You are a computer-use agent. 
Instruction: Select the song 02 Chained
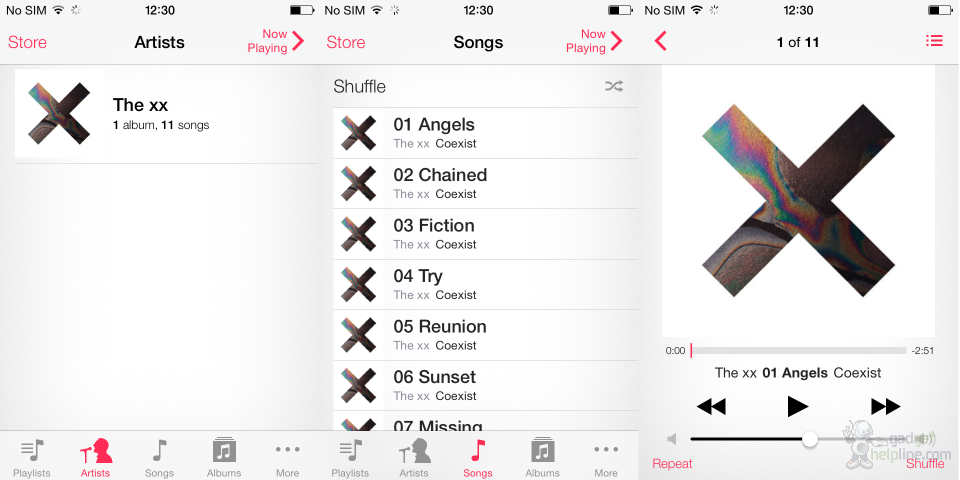click(484, 184)
